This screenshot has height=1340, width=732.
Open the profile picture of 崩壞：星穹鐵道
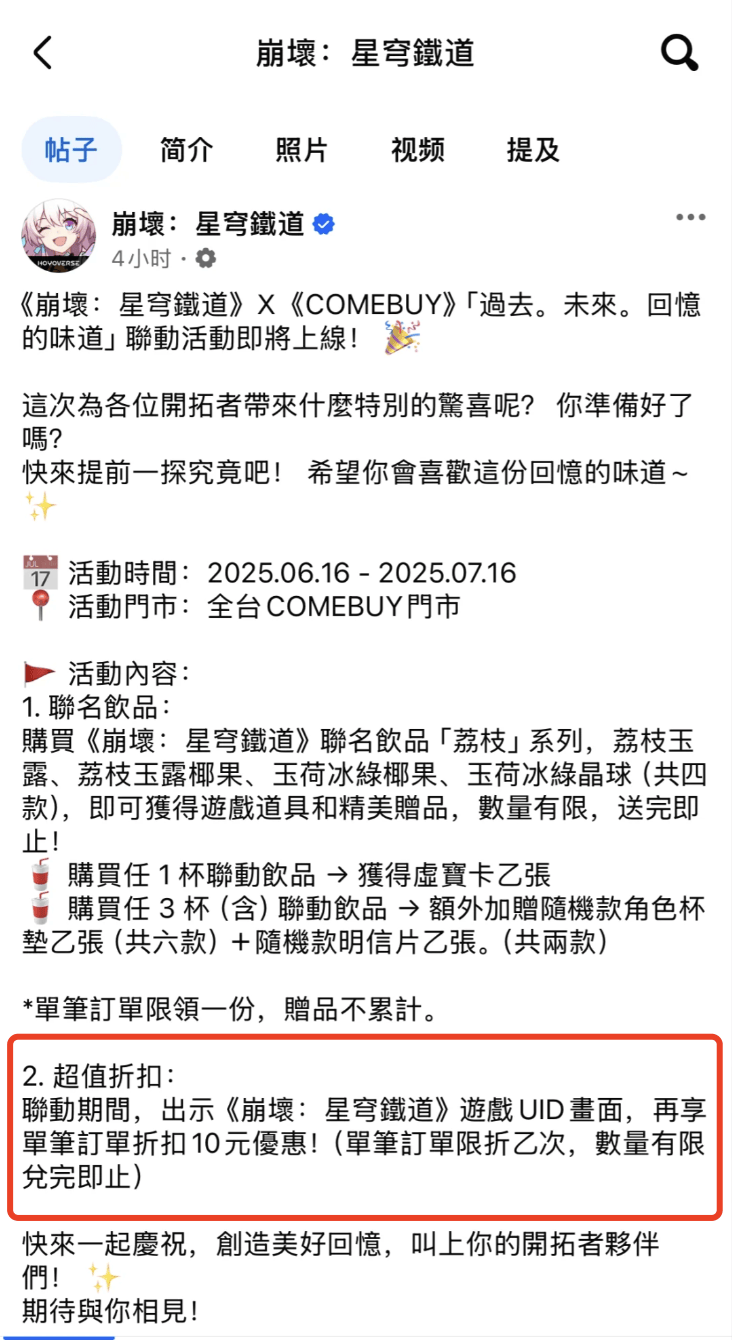59,236
